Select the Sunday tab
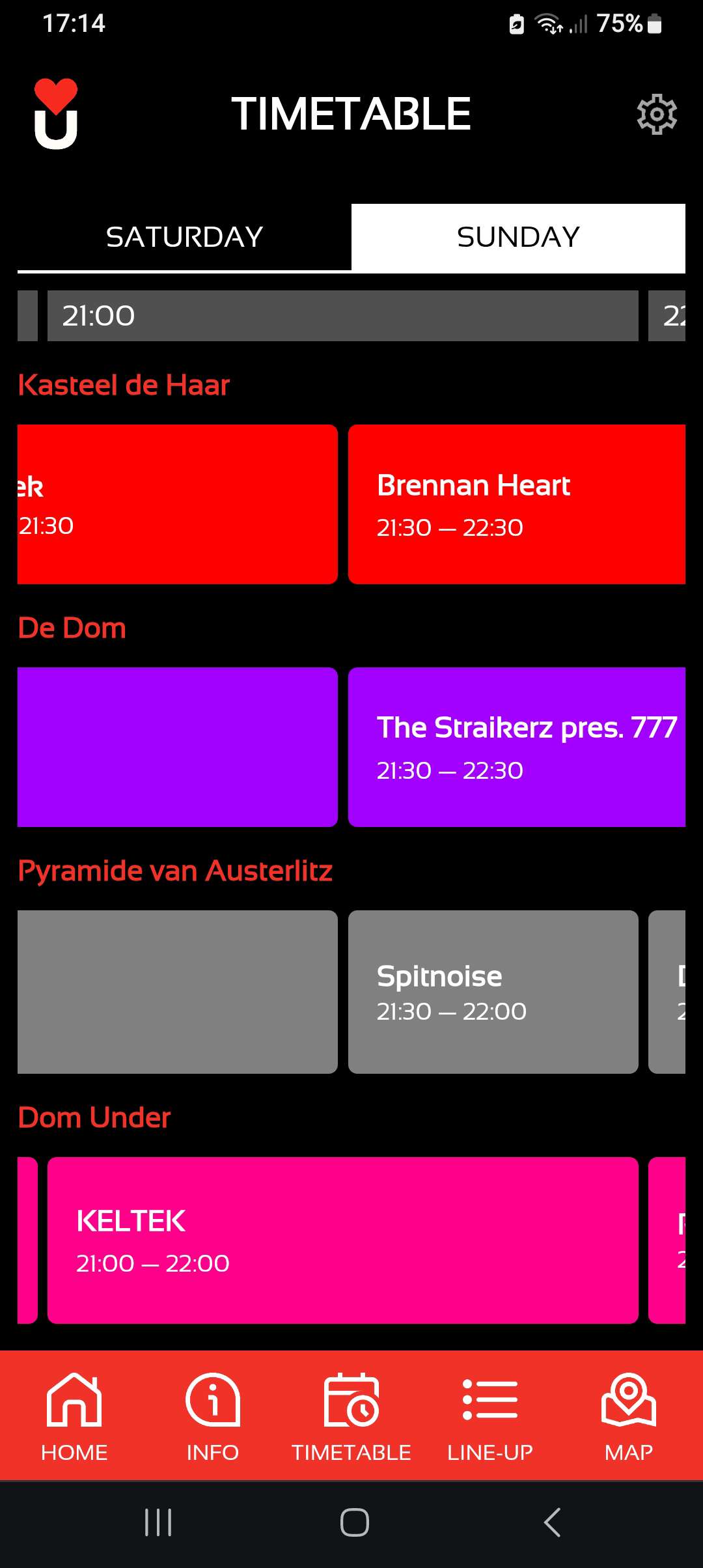This screenshot has height=1568, width=703. [518, 237]
